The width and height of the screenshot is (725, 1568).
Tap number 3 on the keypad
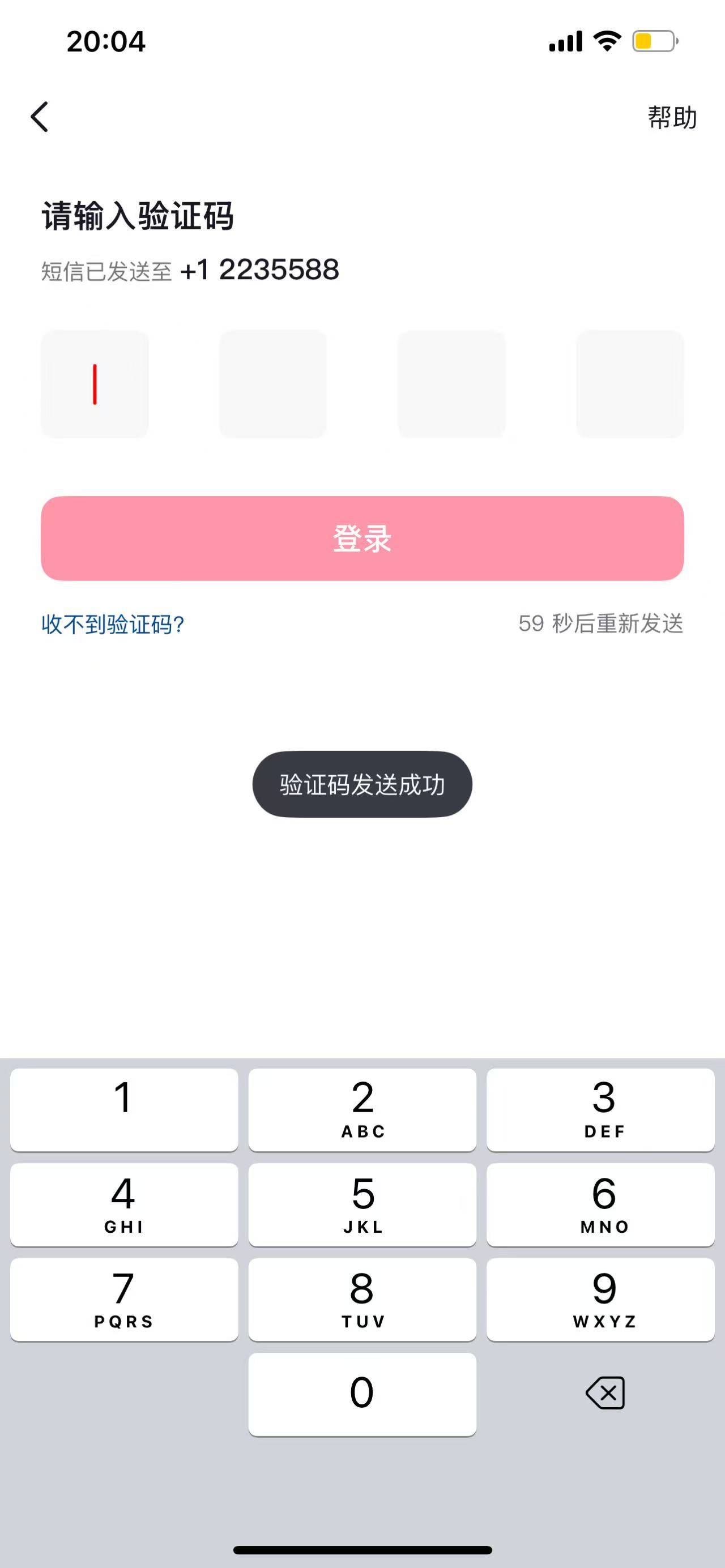(602, 1109)
